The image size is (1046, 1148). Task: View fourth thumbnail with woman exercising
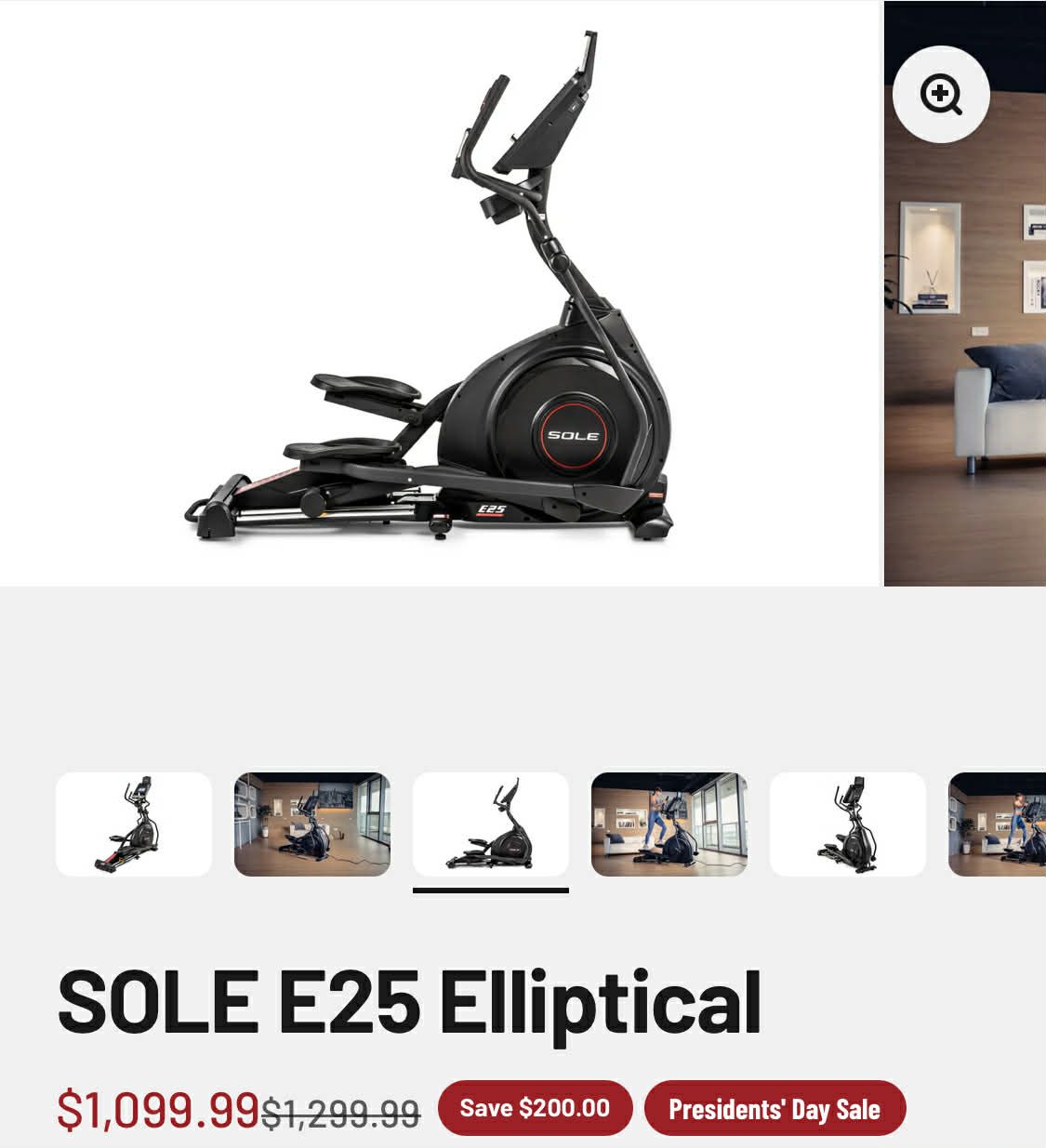(x=669, y=824)
